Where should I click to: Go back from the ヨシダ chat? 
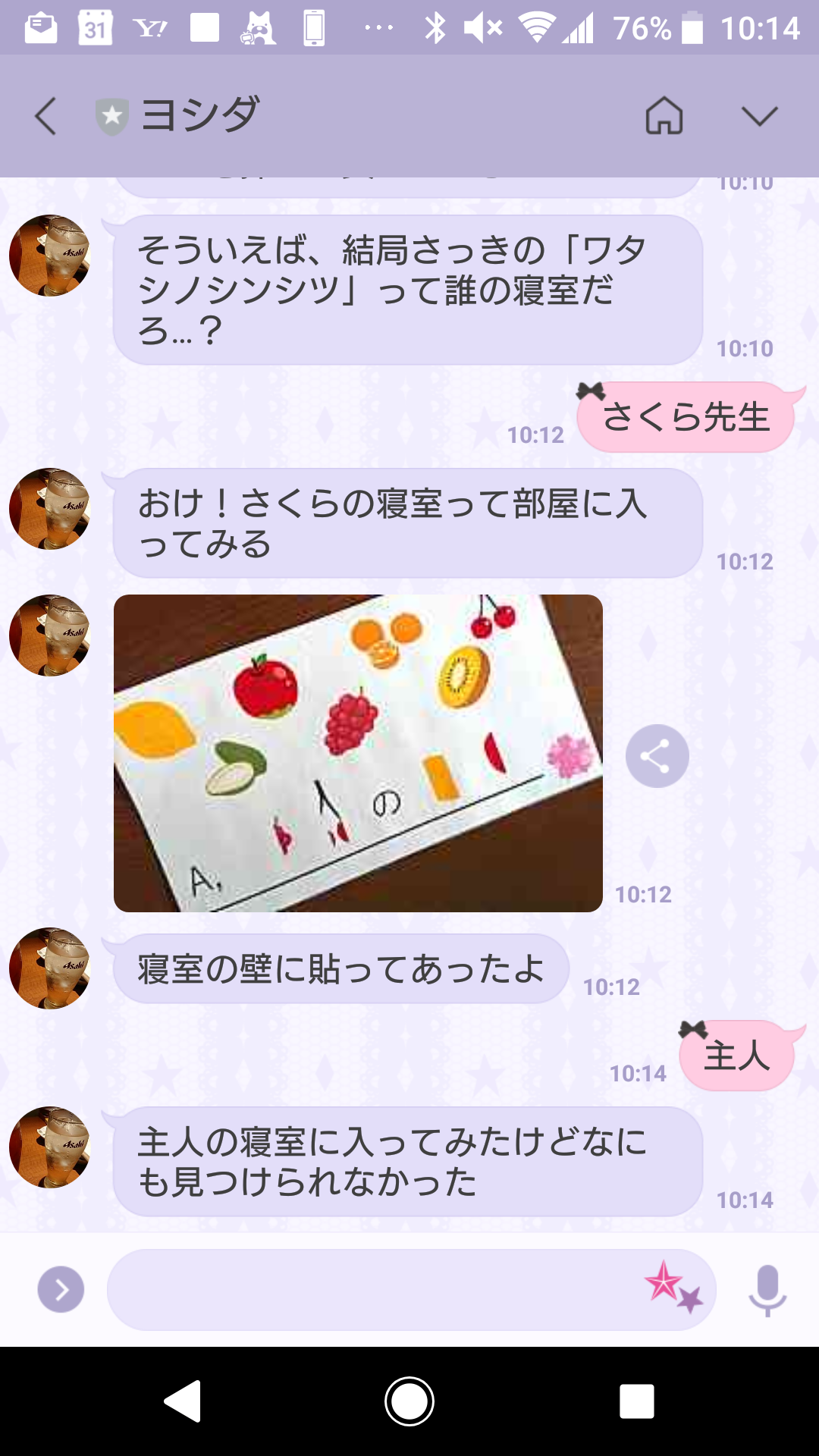[x=45, y=117]
